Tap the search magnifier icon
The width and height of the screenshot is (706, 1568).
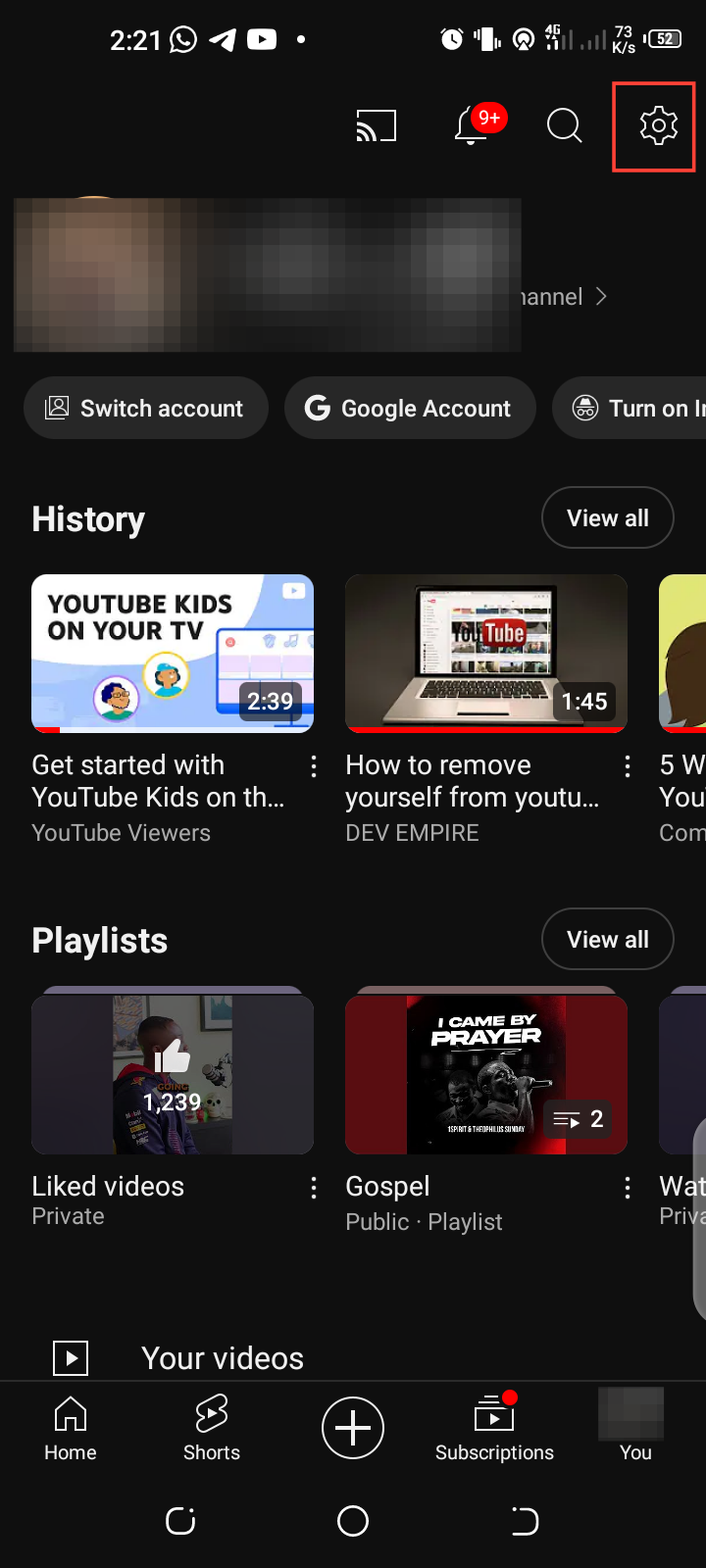tap(564, 125)
